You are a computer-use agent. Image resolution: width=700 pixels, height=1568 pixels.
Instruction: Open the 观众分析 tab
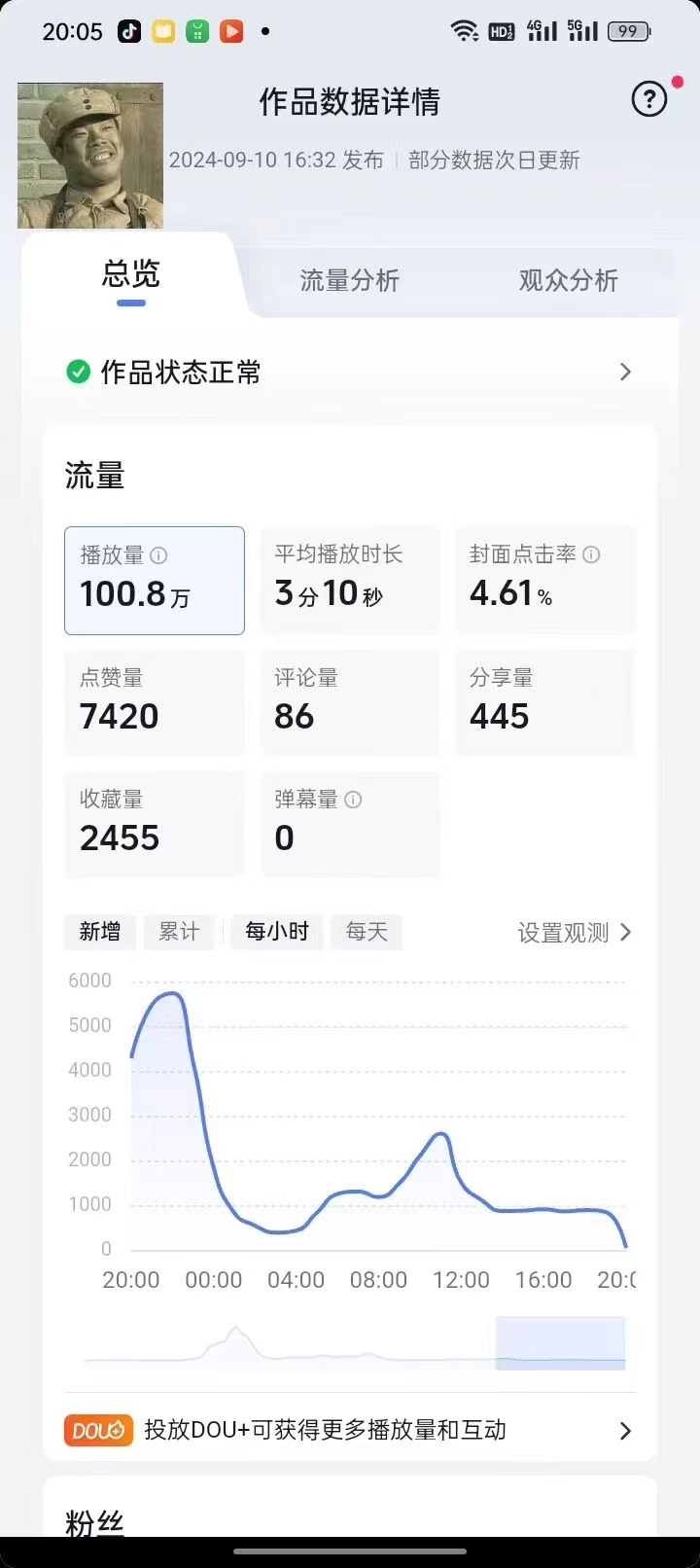[568, 281]
